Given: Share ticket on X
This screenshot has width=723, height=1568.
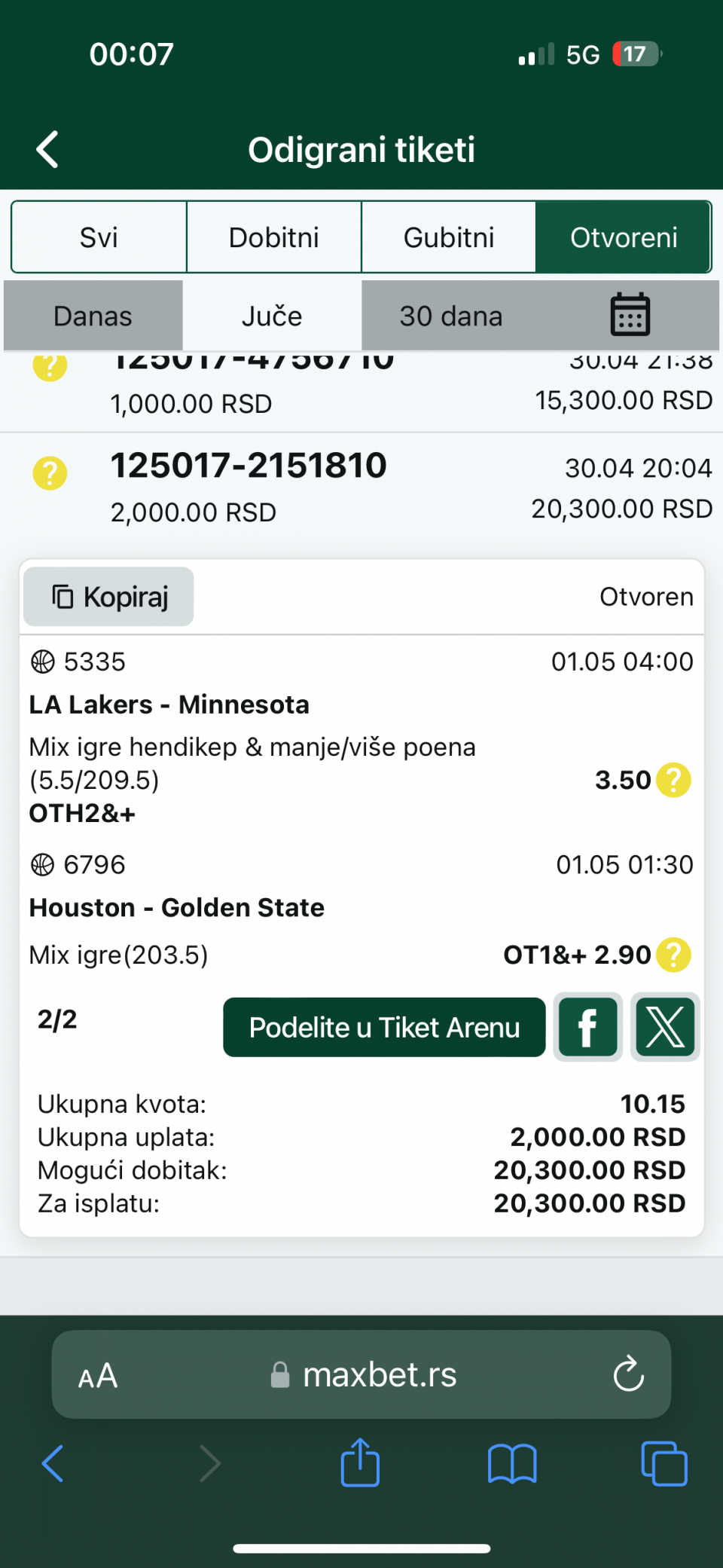Looking at the screenshot, I should click(x=665, y=1028).
